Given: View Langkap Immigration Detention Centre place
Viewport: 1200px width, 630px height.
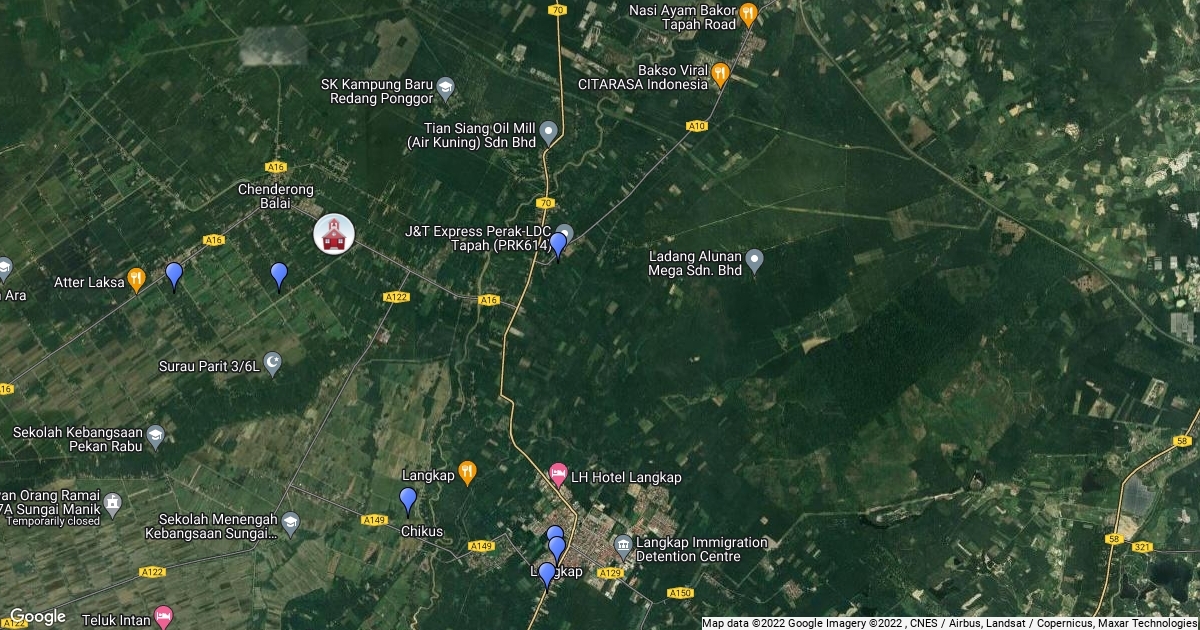Looking at the screenshot, I should [623, 547].
